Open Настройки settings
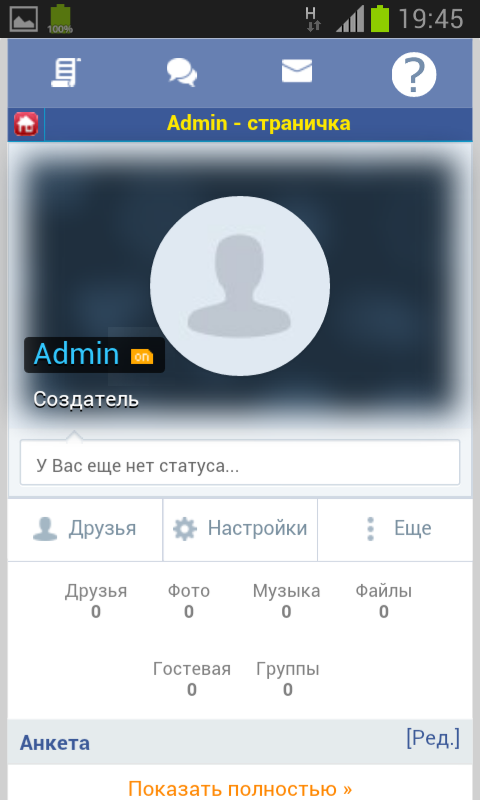 240,529
